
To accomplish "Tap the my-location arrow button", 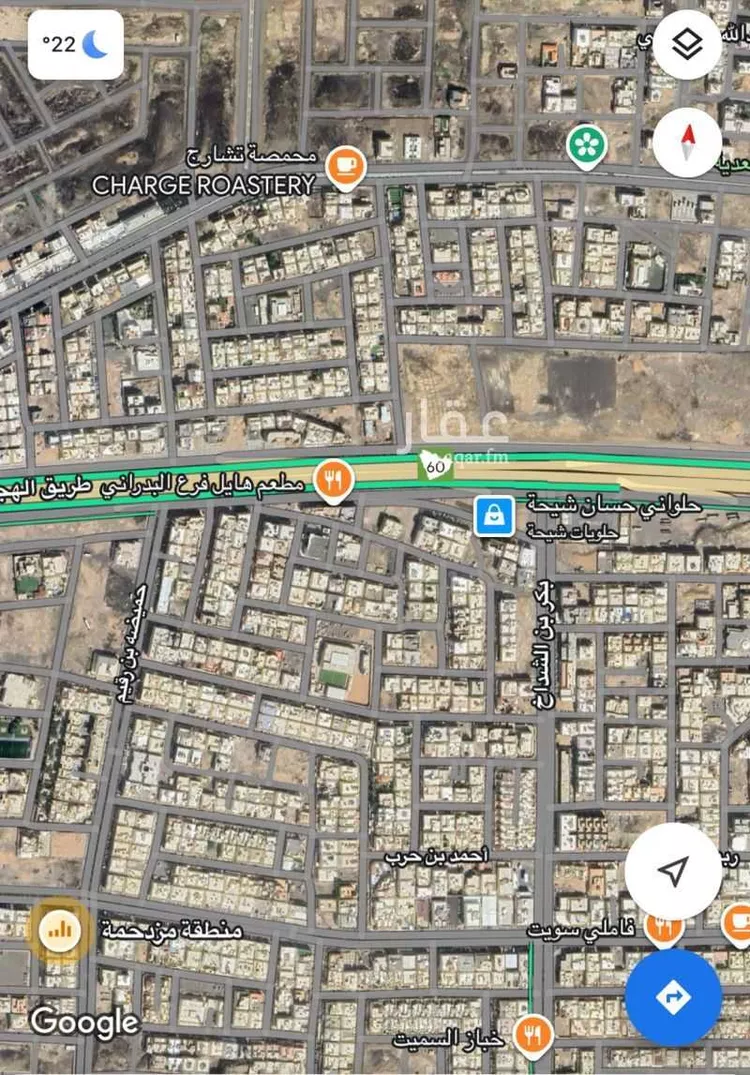I will [674, 870].
